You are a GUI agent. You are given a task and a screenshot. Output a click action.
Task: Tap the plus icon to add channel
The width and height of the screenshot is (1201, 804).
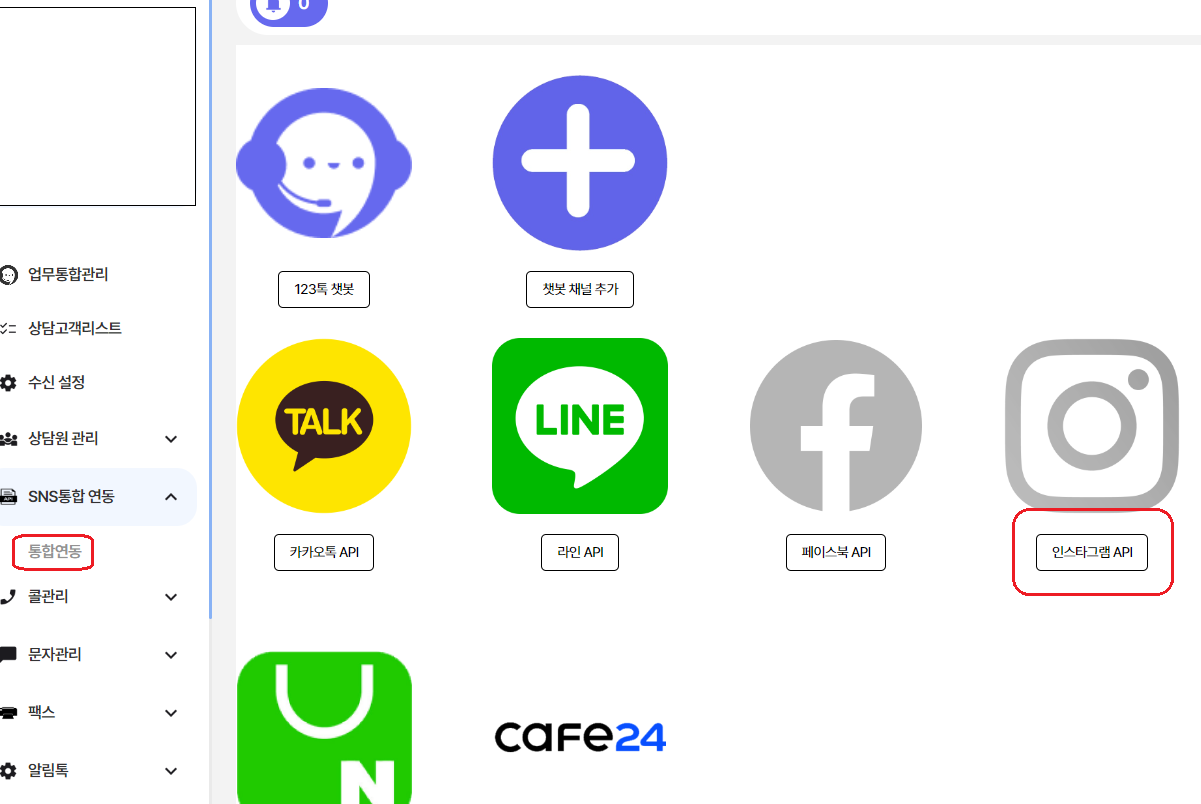[580, 162]
